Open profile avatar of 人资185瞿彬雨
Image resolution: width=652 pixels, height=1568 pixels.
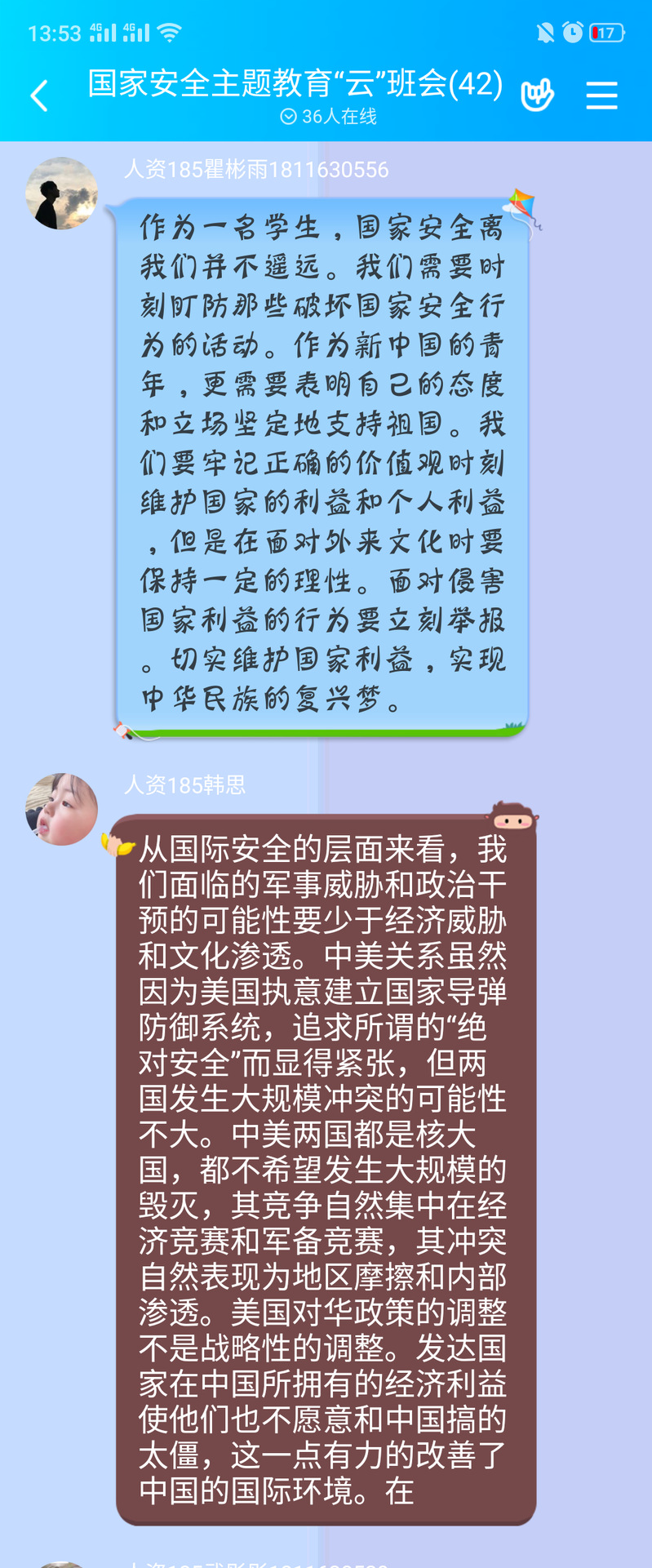pyautogui.click(x=61, y=193)
